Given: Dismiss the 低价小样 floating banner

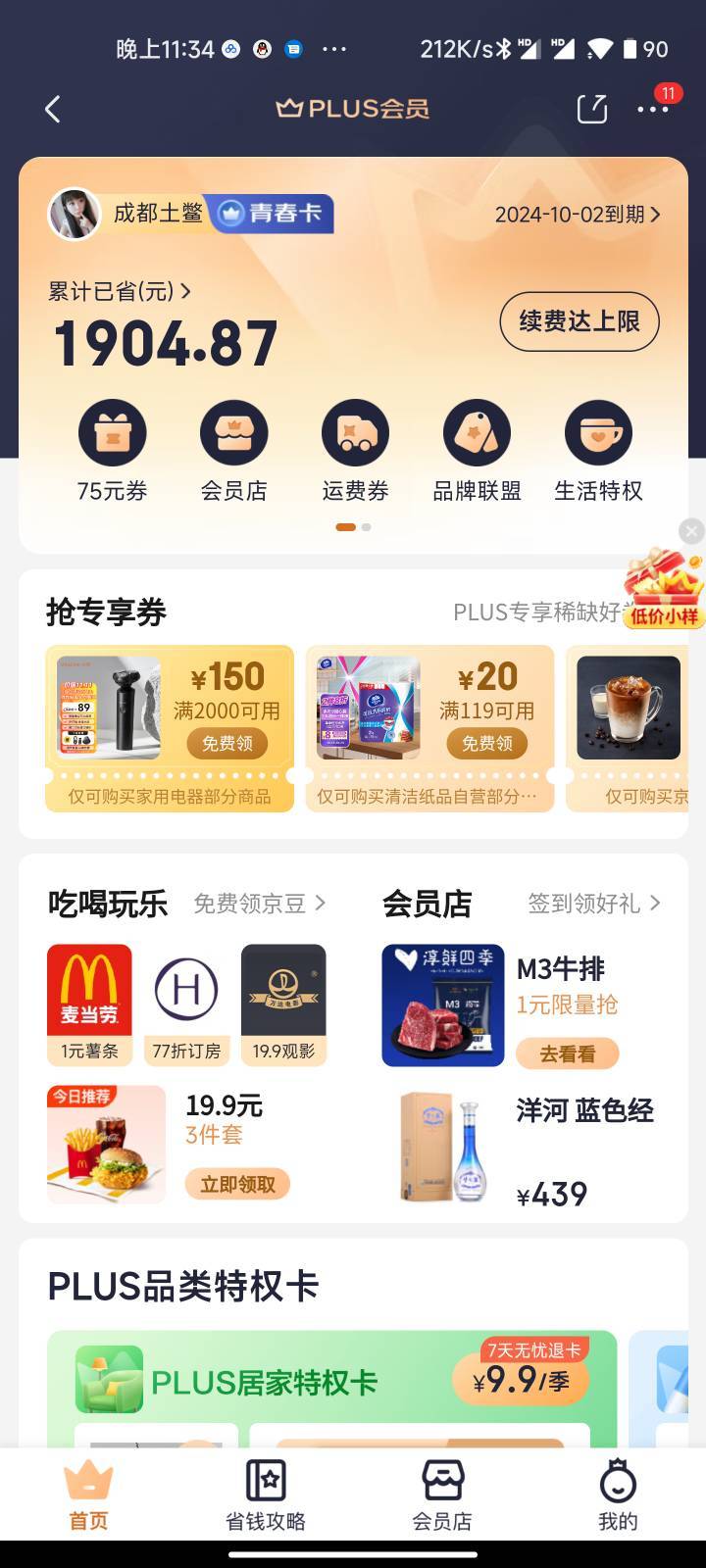Looking at the screenshot, I should pyautogui.click(x=691, y=531).
